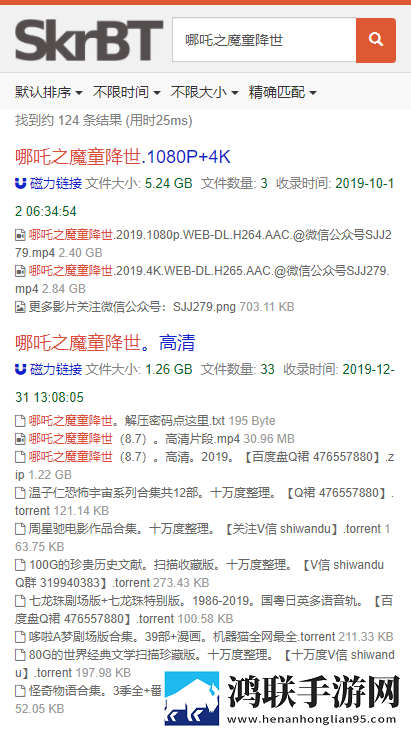Open the SkrBT logo home link
The height and width of the screenshot is (731, 411).
(89, 40)
